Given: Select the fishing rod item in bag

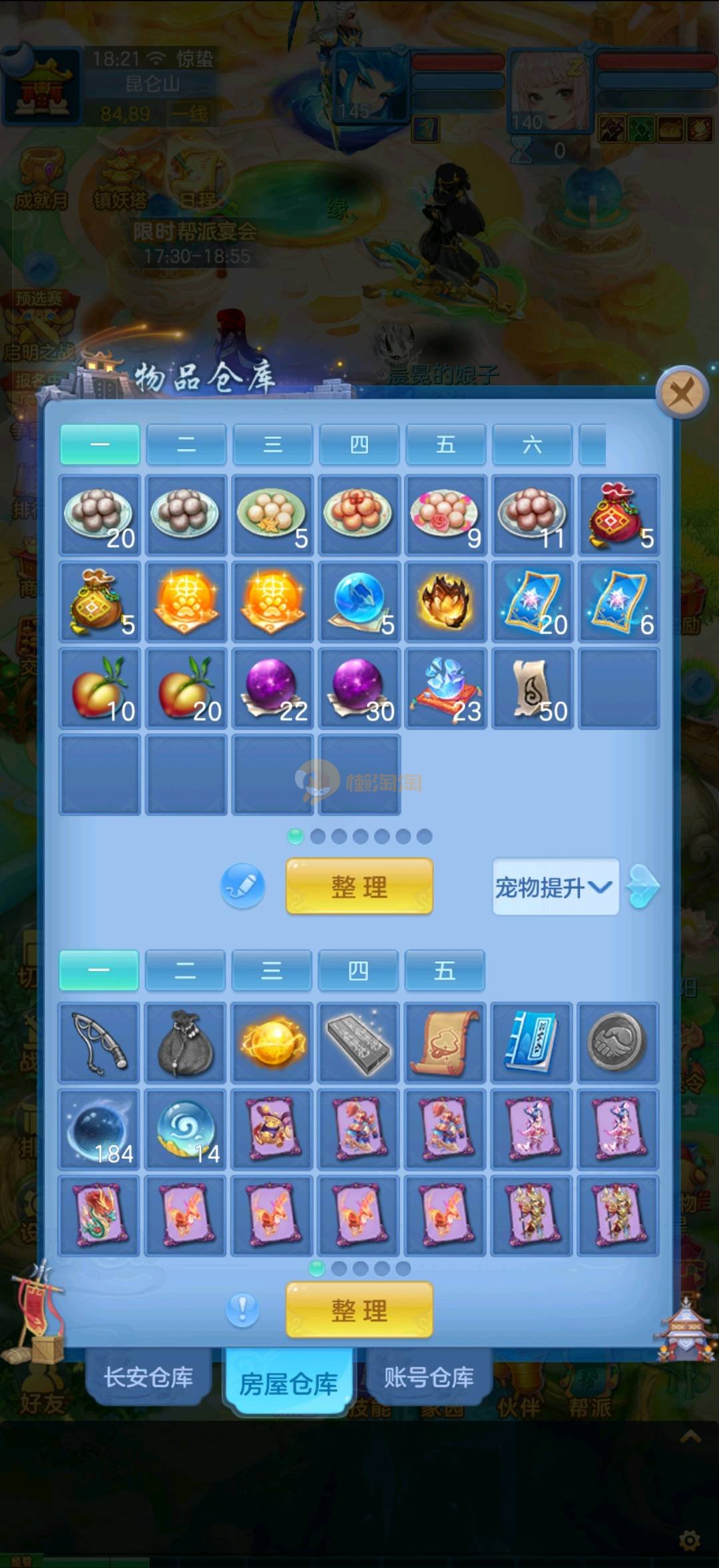Looking at the screenshot, I should click(x=99, y=1043).
